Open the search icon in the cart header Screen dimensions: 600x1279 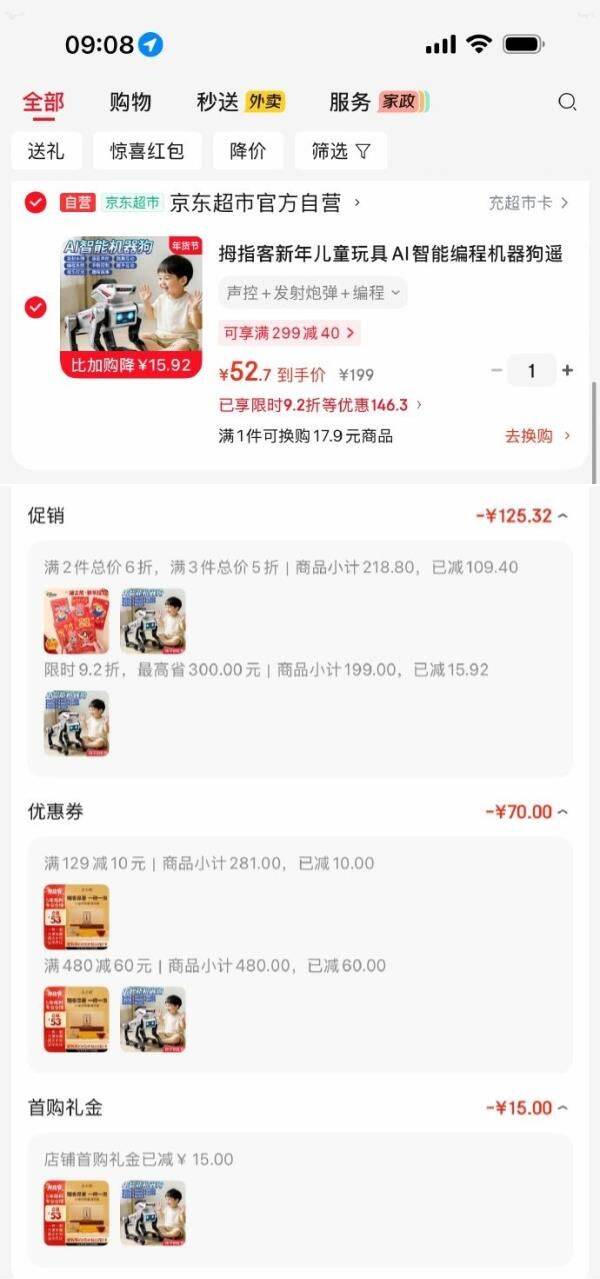tap(567, 102)
